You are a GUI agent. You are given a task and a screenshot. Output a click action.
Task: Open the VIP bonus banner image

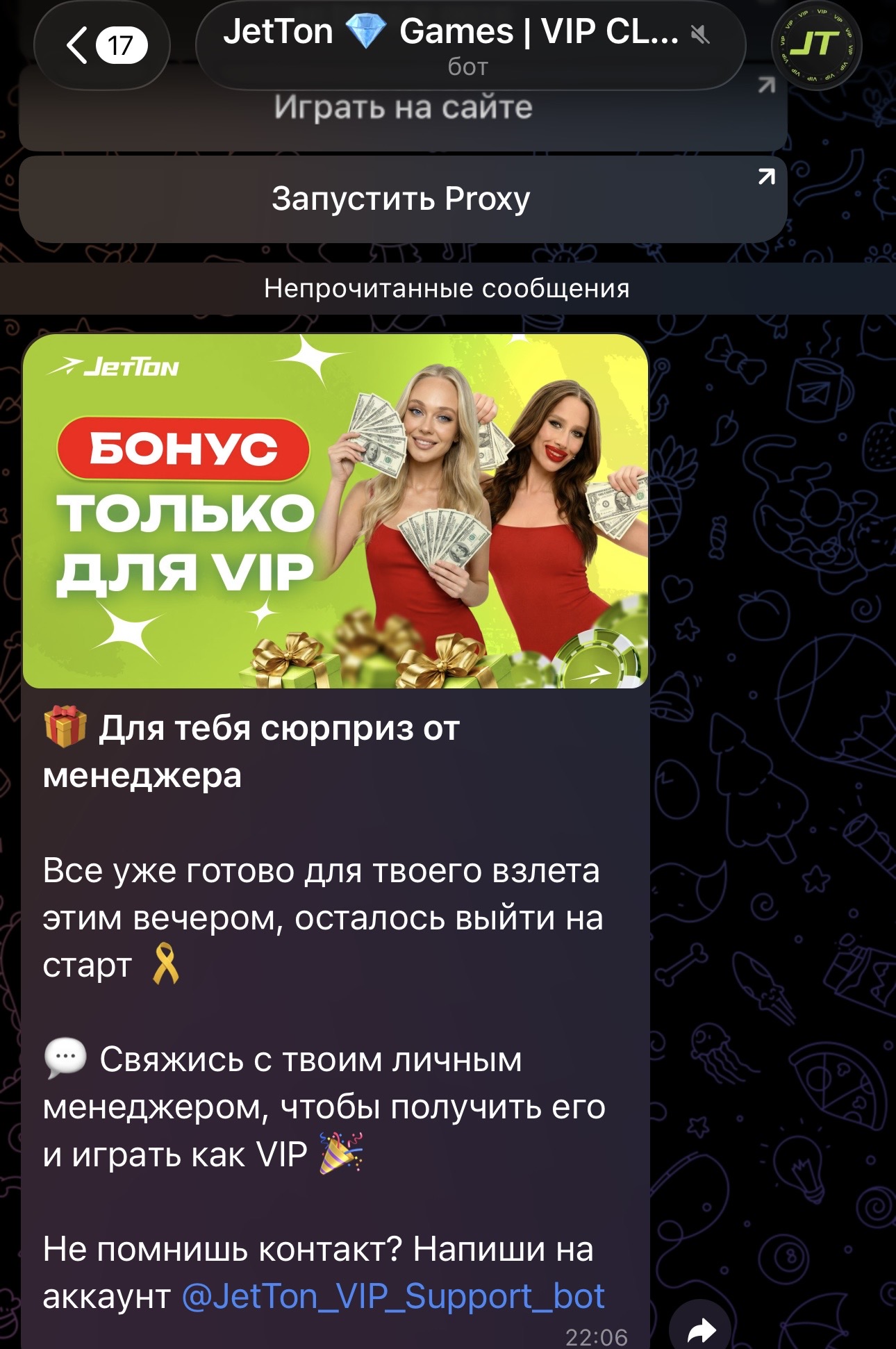tap(335, 511)
